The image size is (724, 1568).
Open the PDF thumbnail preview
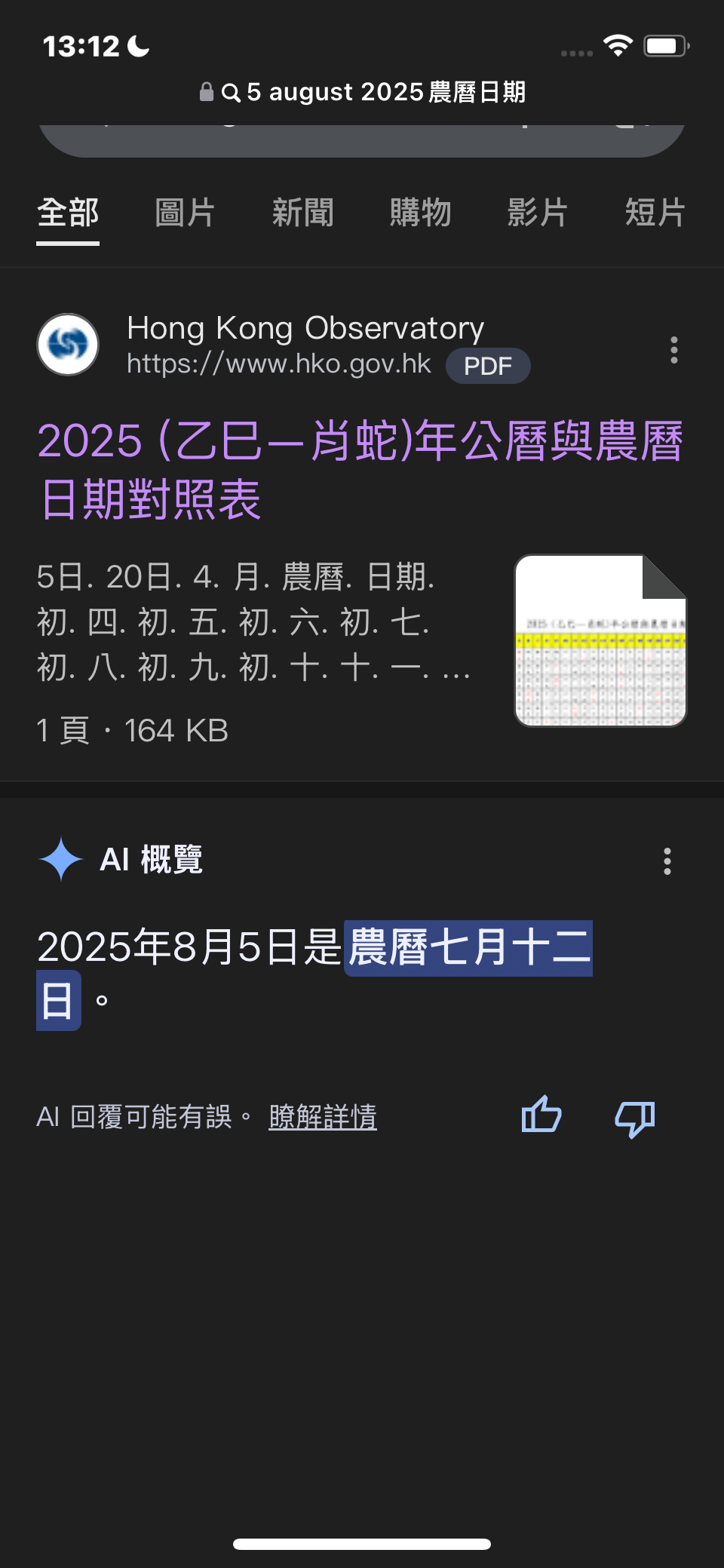[600, 640]
